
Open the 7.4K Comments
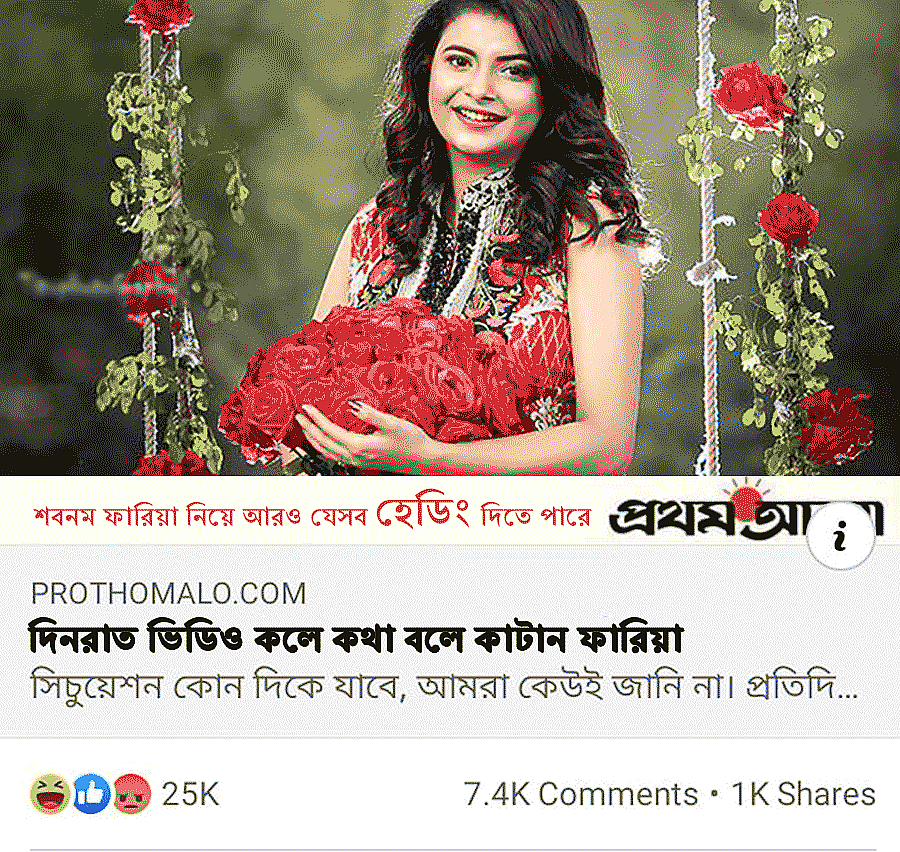click(x=580, y=795)
